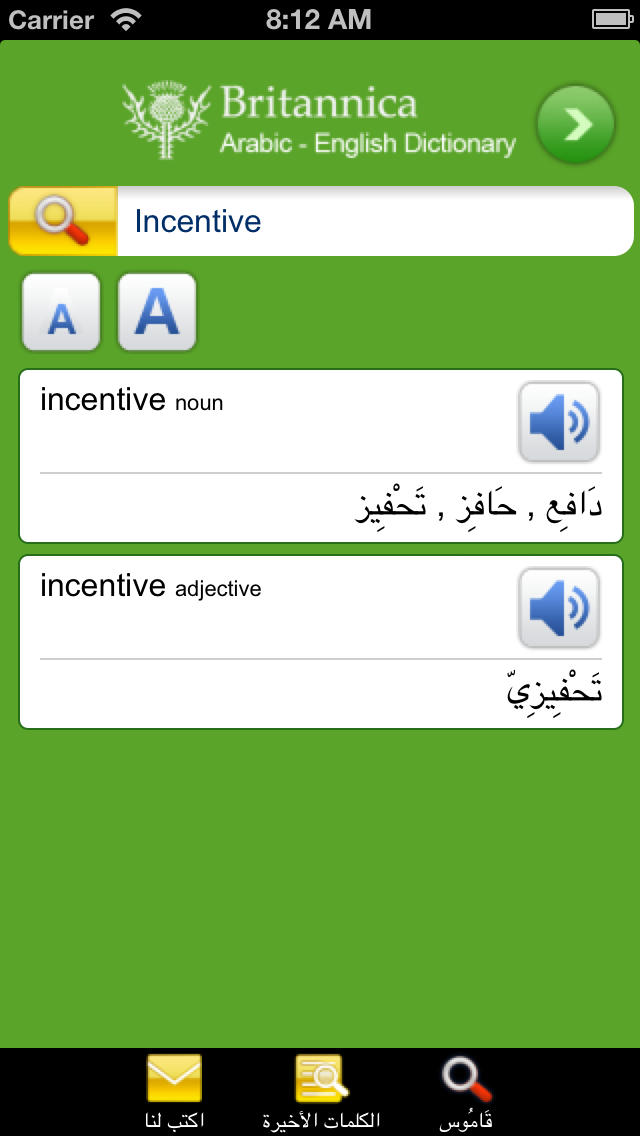Play pronunciation for incentive adjective

coord(559,608)
